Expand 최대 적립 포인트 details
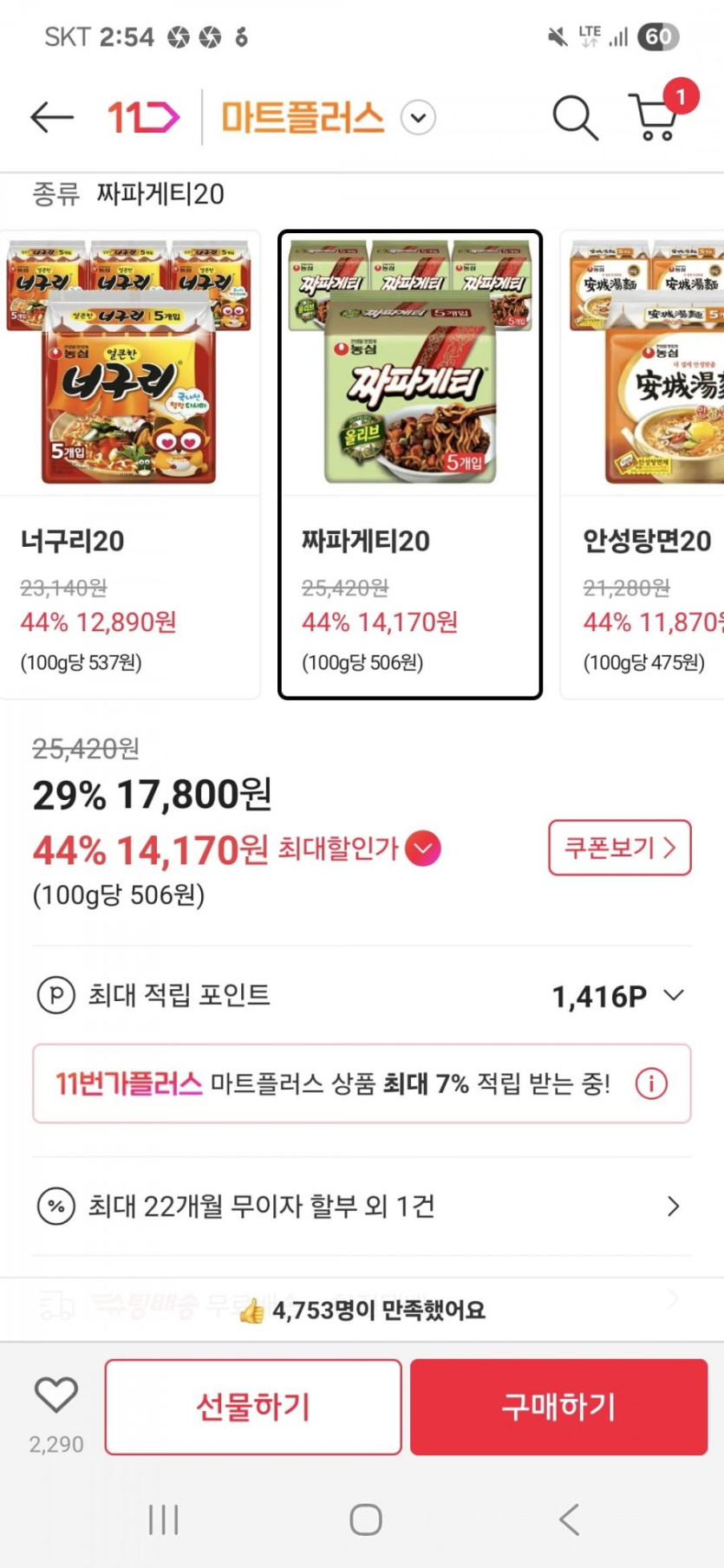724x1568 pixels. (674, 996)
